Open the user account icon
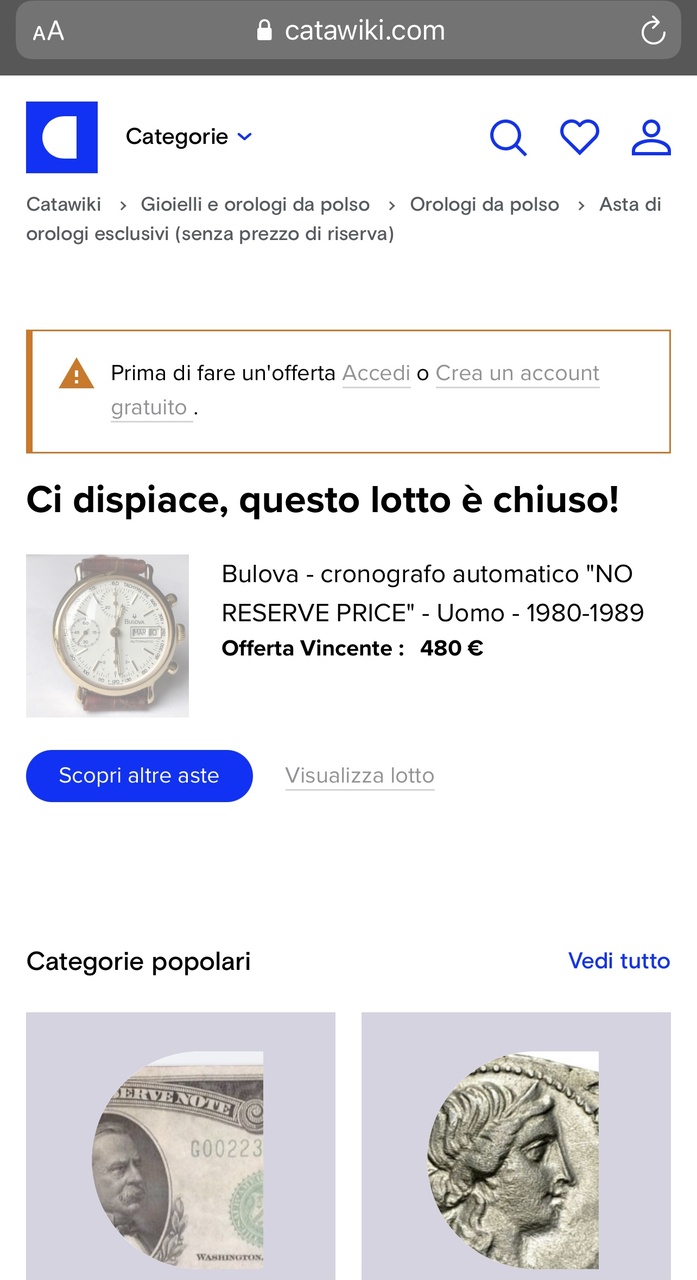The height and width of the screenshot is (1280, 697). (651, 137)
